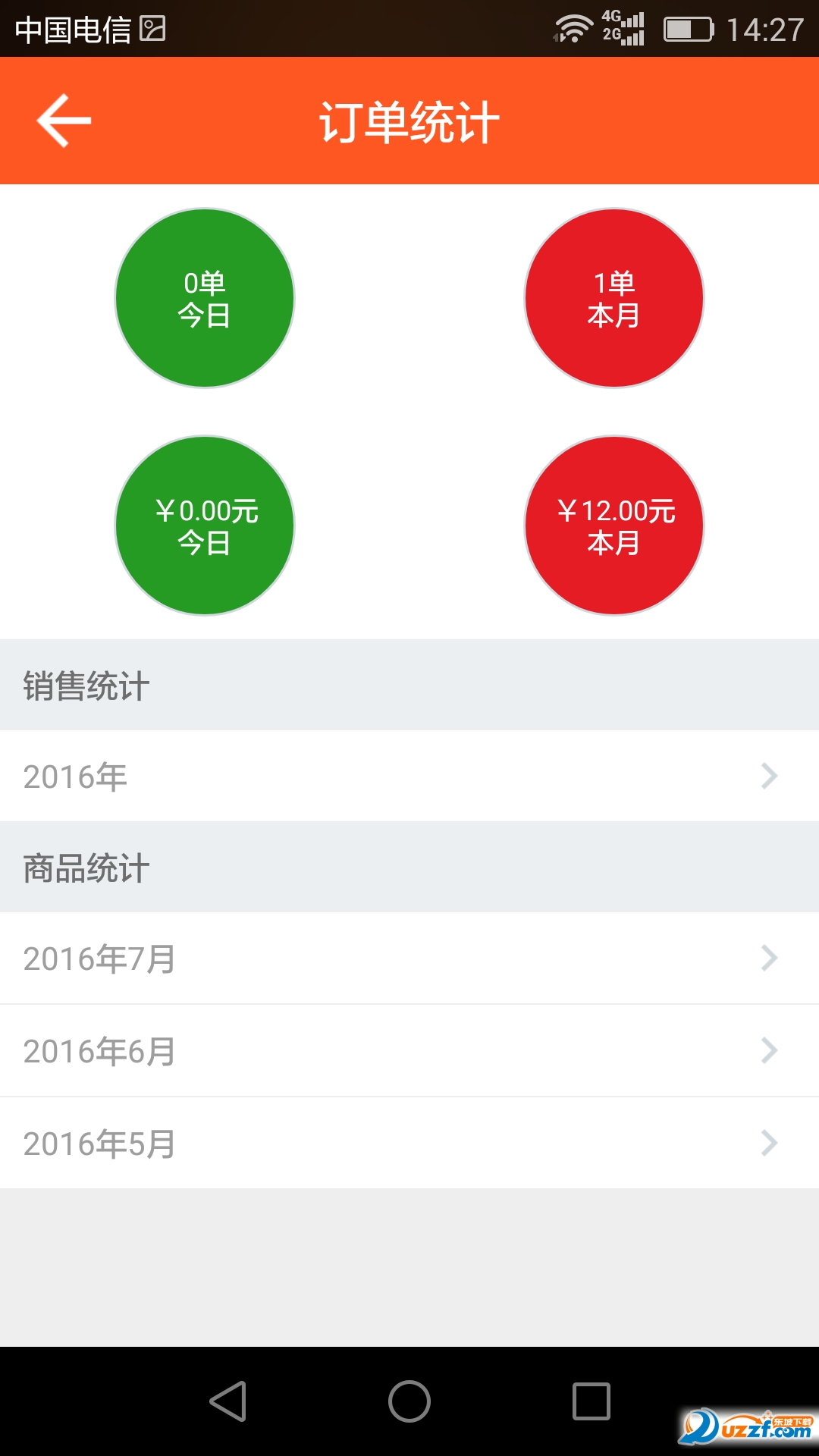
Task: Click the back arrow to leave 订单统计
Action: (64, 120)
